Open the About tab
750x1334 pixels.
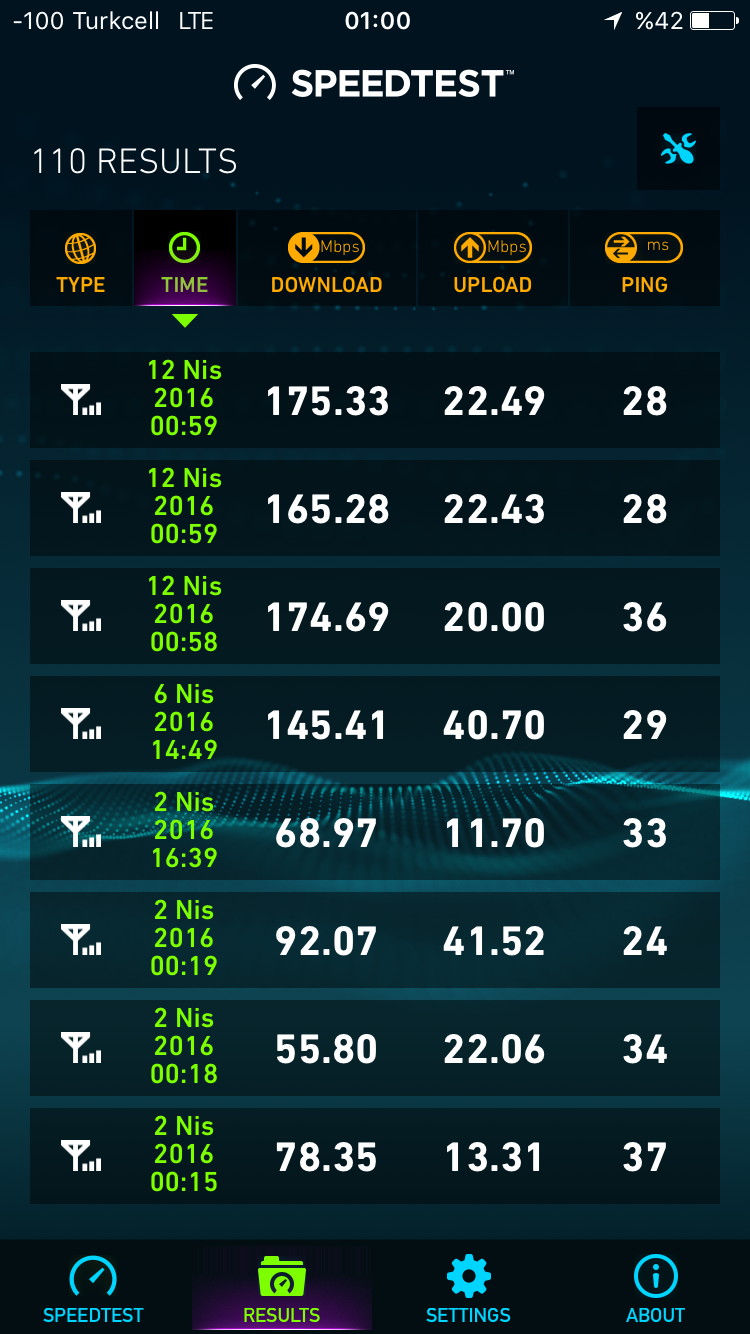point(656,1288)
